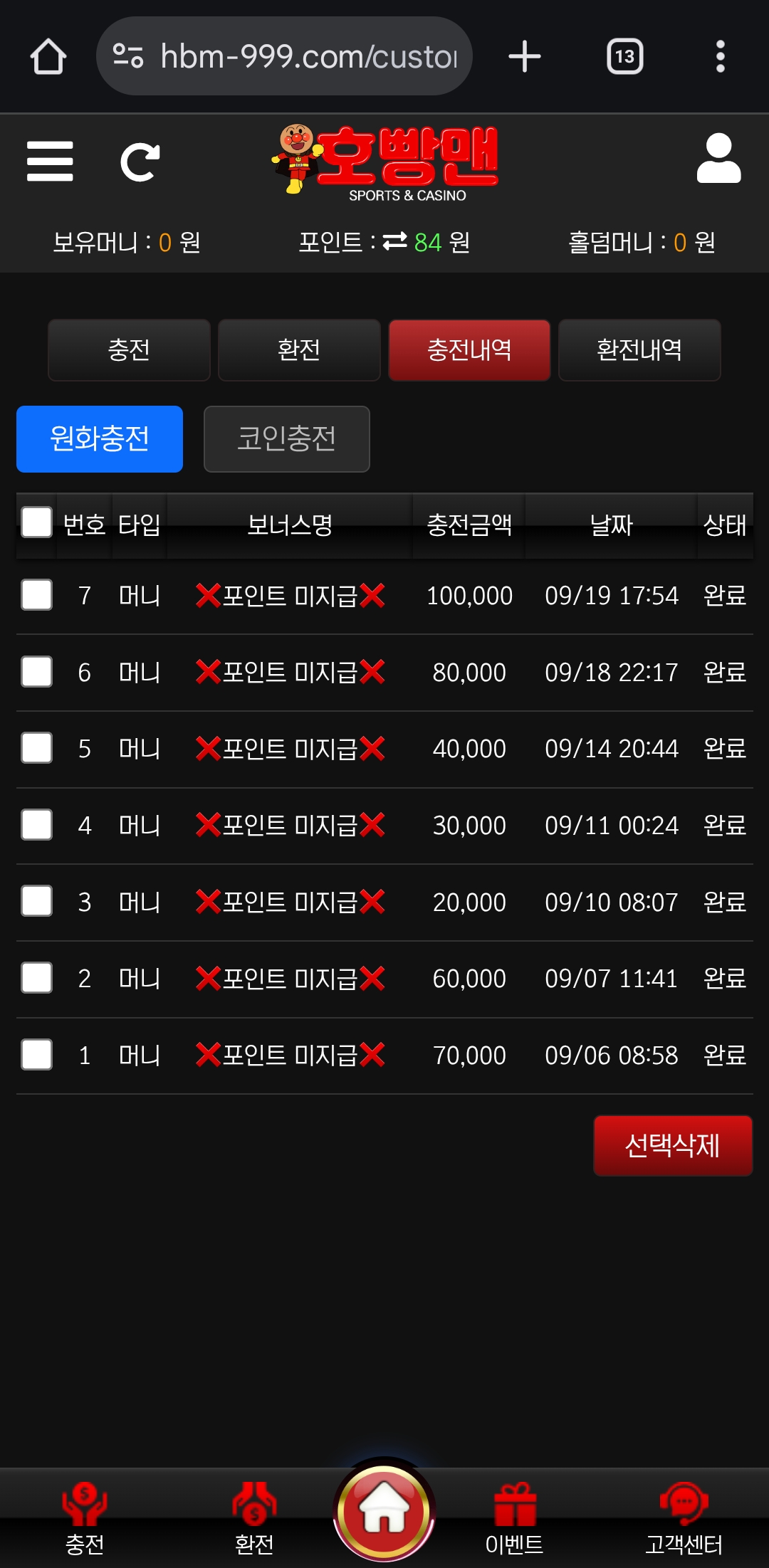Switch to the 충전 tab
Screen dimensions: 769x1568
pos(129,349)
